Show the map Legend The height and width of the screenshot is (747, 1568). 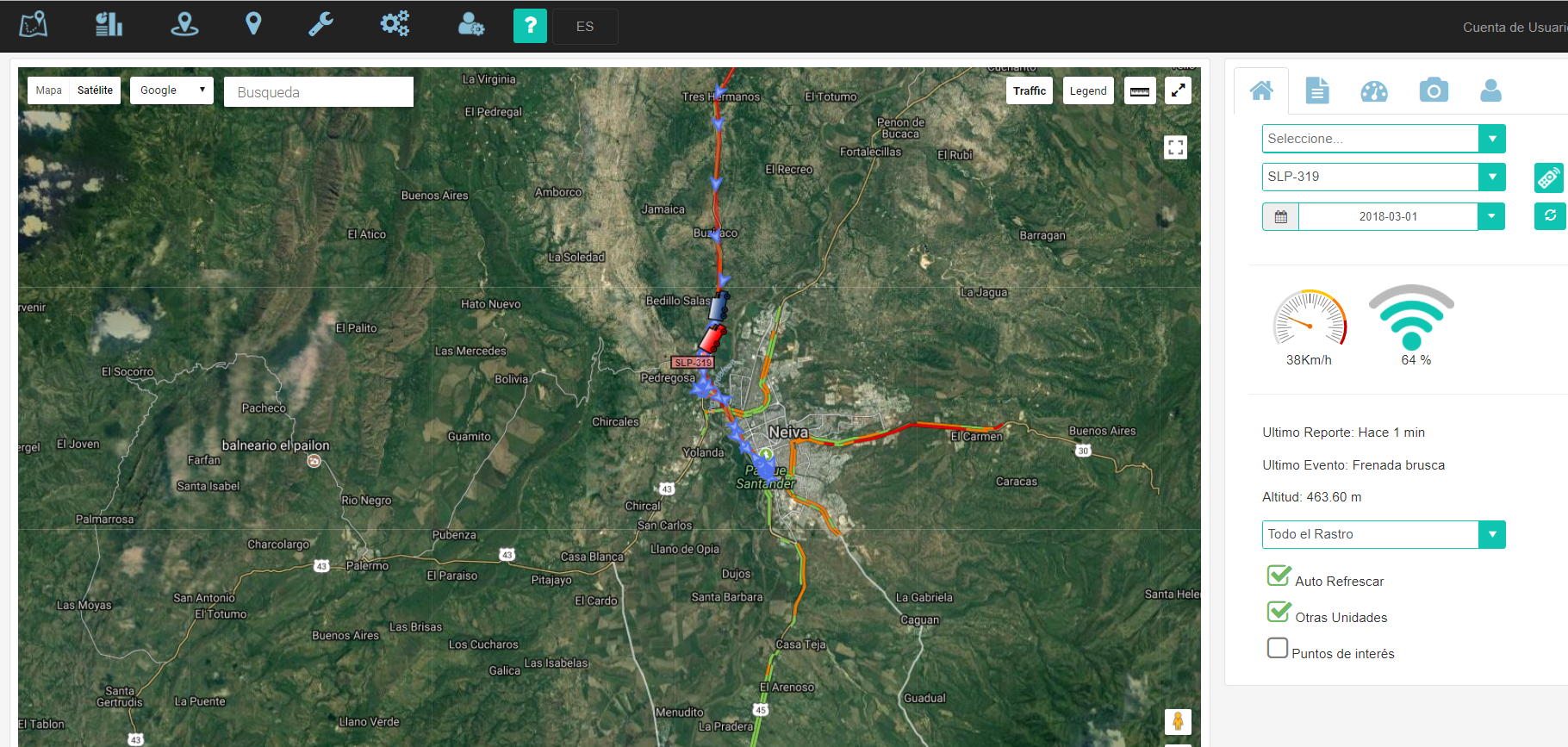coord(1088,90)
